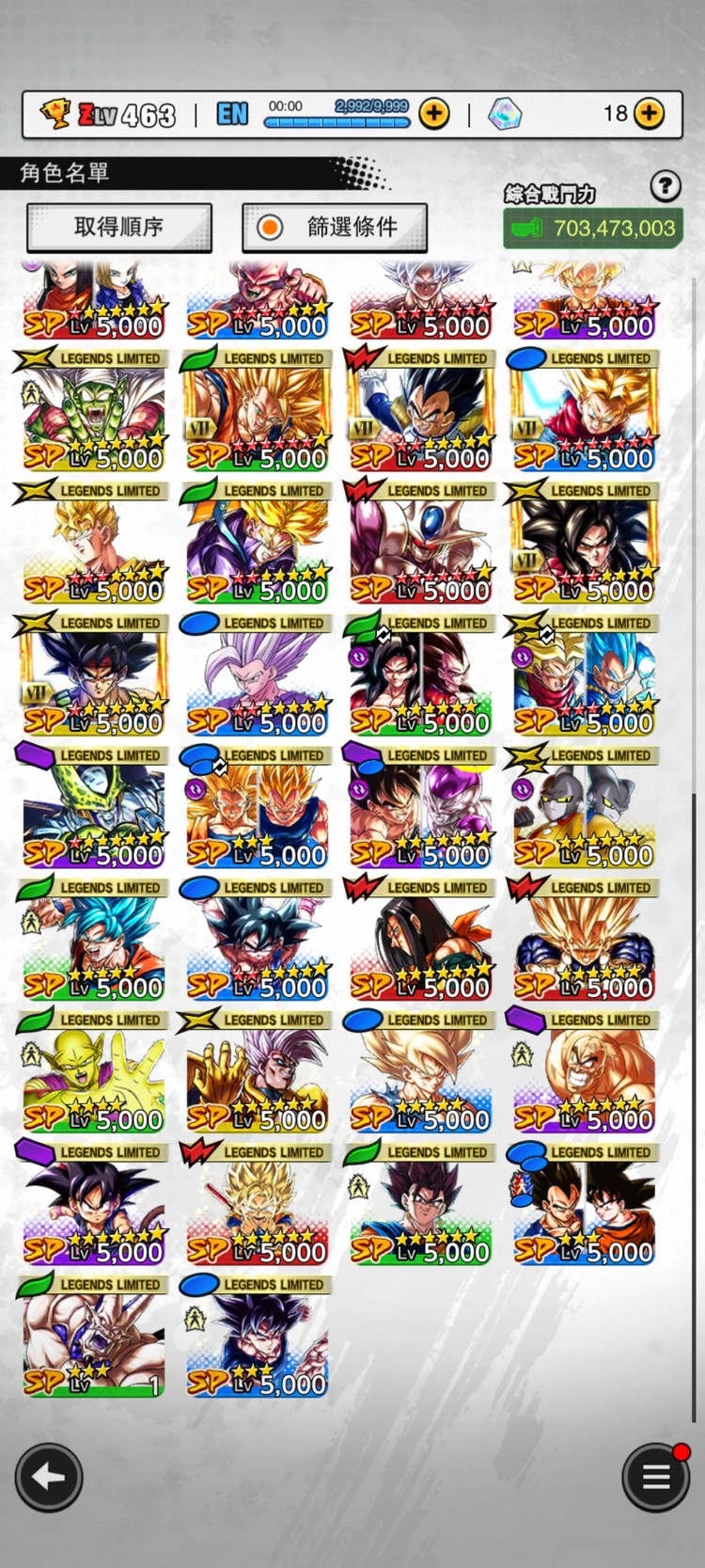The height and width of the screenshot is (1568, 705).
Task: Open the 取得順序 sort order button
Action: (119, 227)
